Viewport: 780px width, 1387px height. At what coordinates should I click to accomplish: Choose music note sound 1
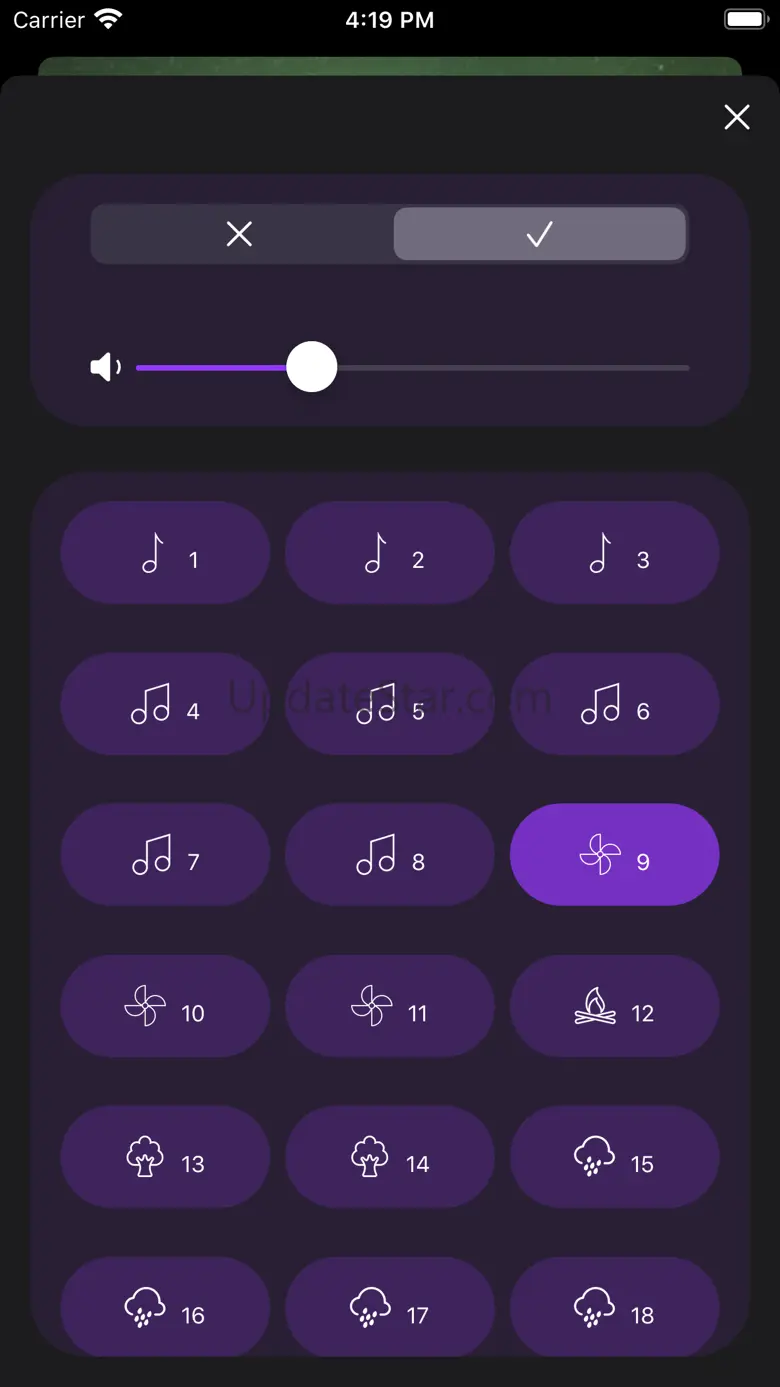[x=165, y=552]
